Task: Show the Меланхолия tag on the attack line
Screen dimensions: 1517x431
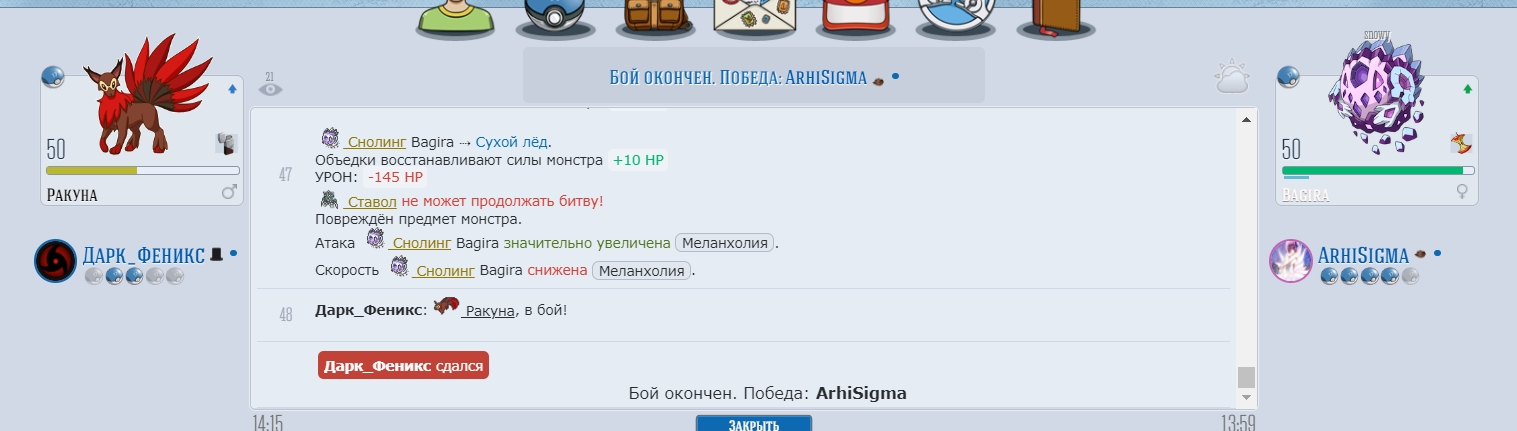Action: click(725, 243)
